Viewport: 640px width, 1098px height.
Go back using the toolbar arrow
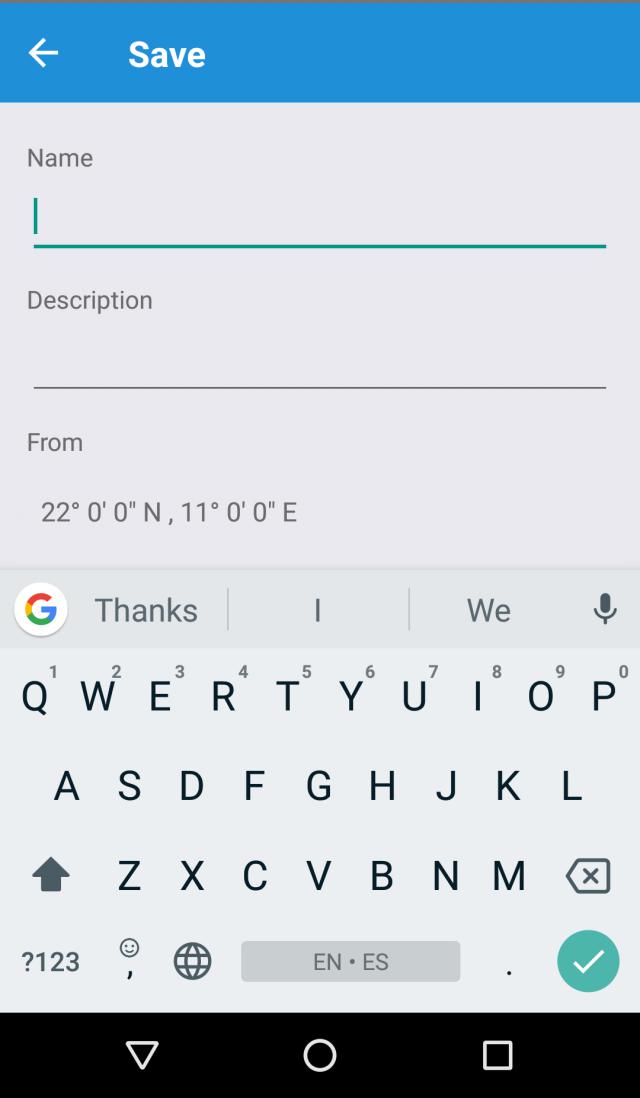(x=43, y=53)
